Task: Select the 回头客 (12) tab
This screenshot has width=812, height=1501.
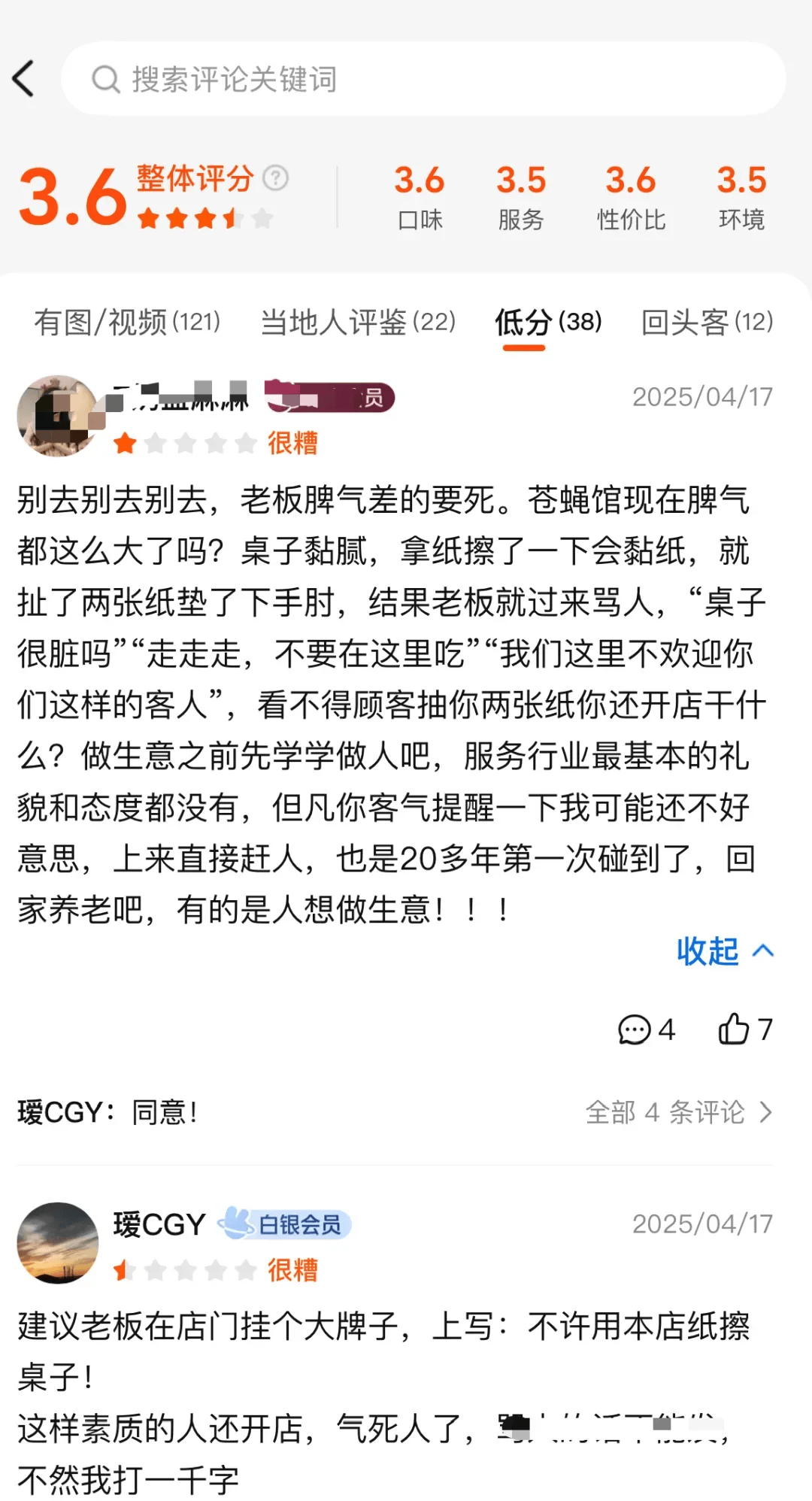Action: click(705, 321)
